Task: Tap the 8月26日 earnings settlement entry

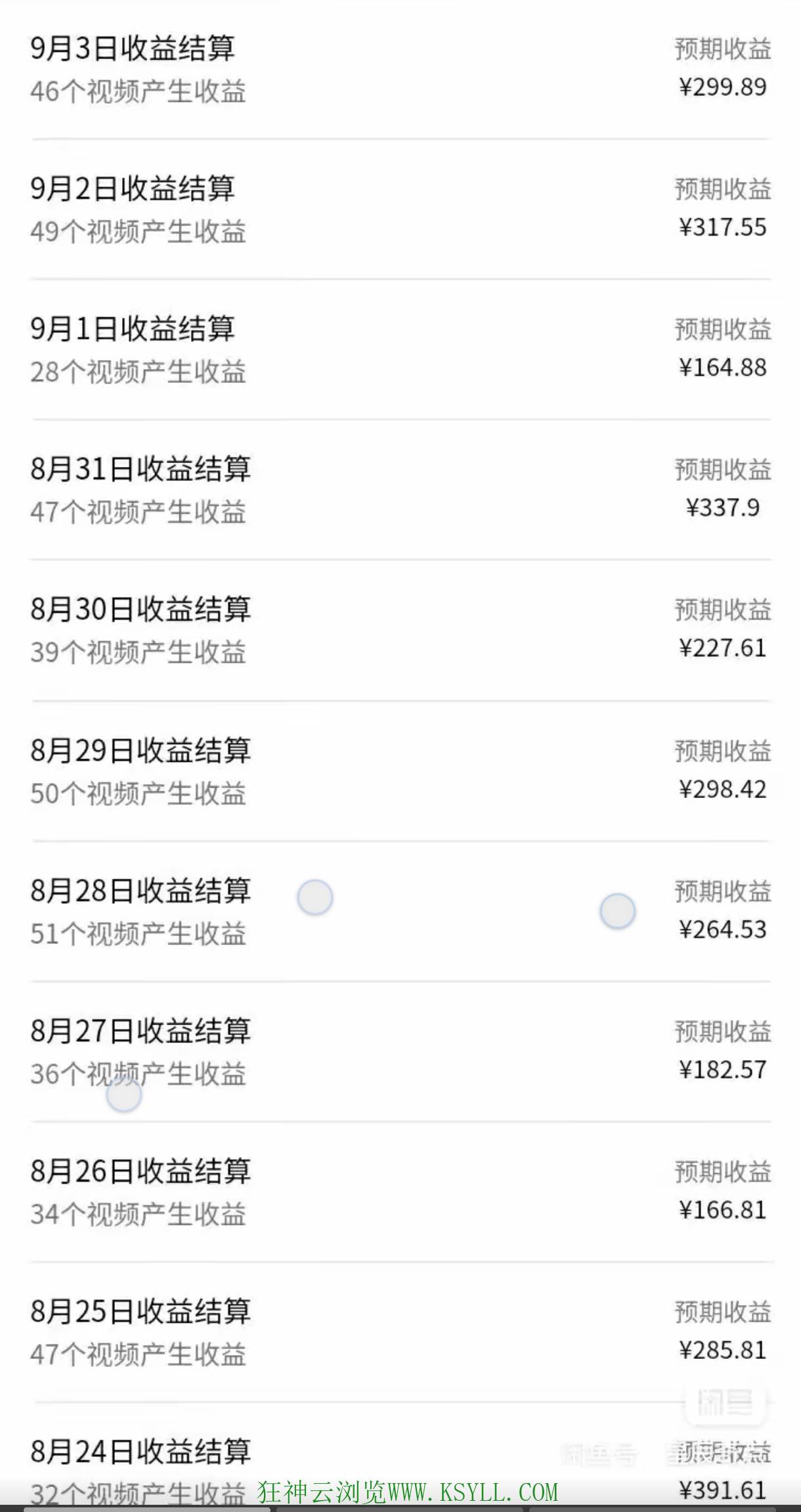Action: (x=401, y=1192)
